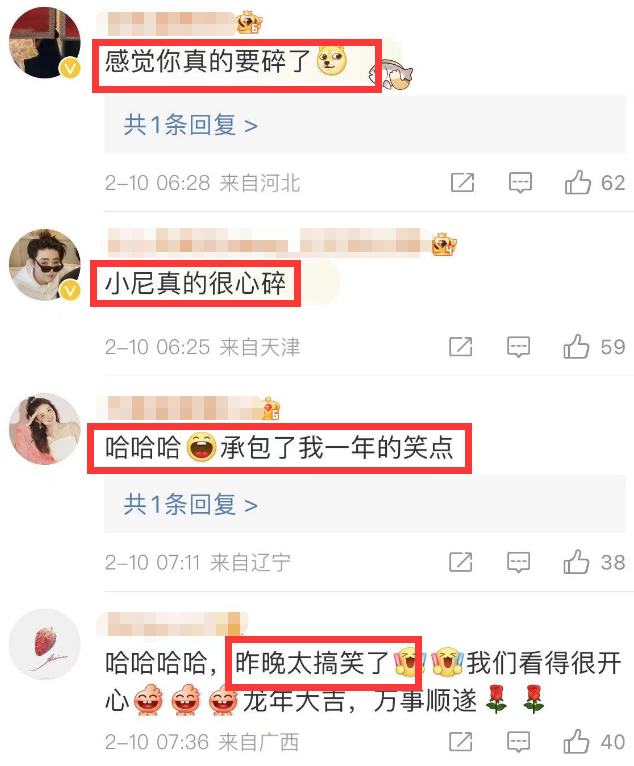The height and width of the screenshot is (766, 634).
Task: Share the comment from 辽宁
Action: 461,562
